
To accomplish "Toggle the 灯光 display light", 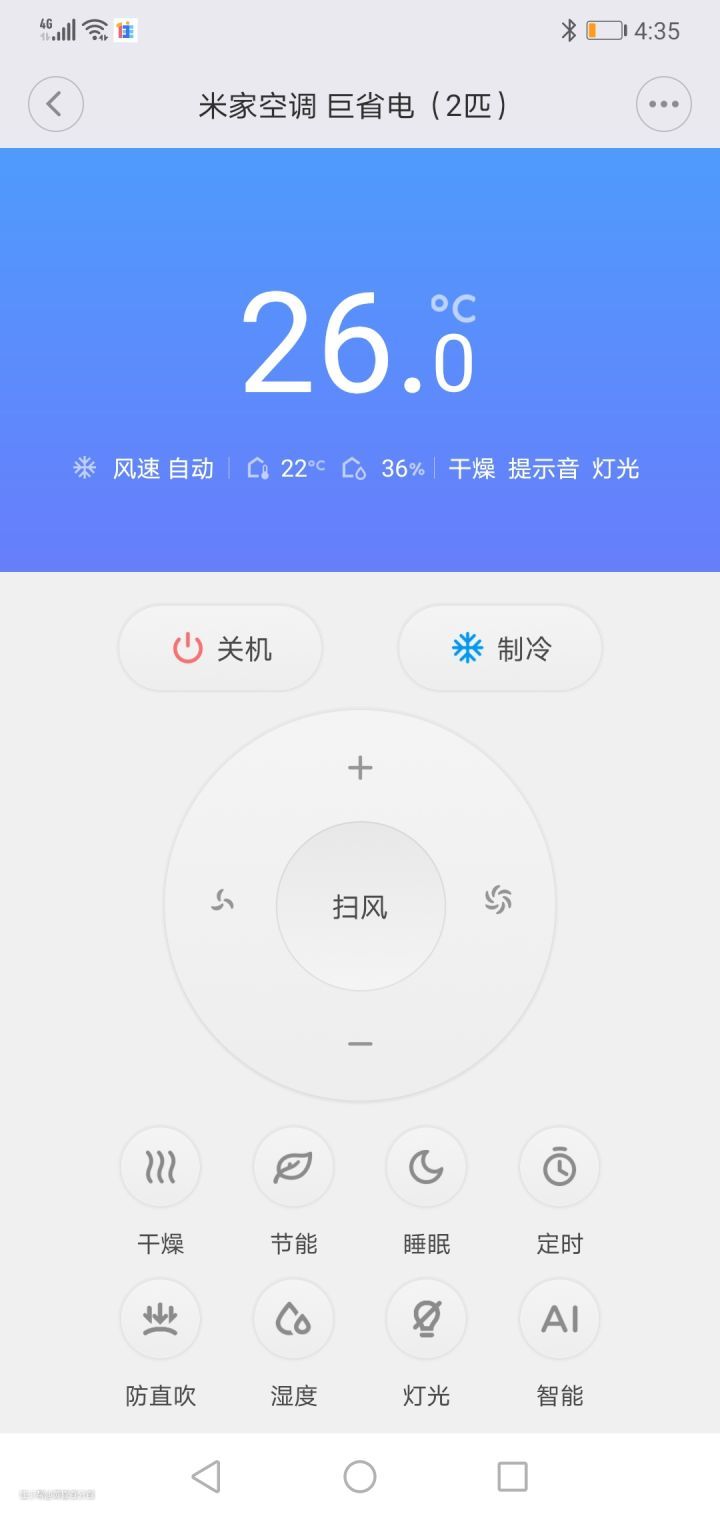I will point(426,1319).
